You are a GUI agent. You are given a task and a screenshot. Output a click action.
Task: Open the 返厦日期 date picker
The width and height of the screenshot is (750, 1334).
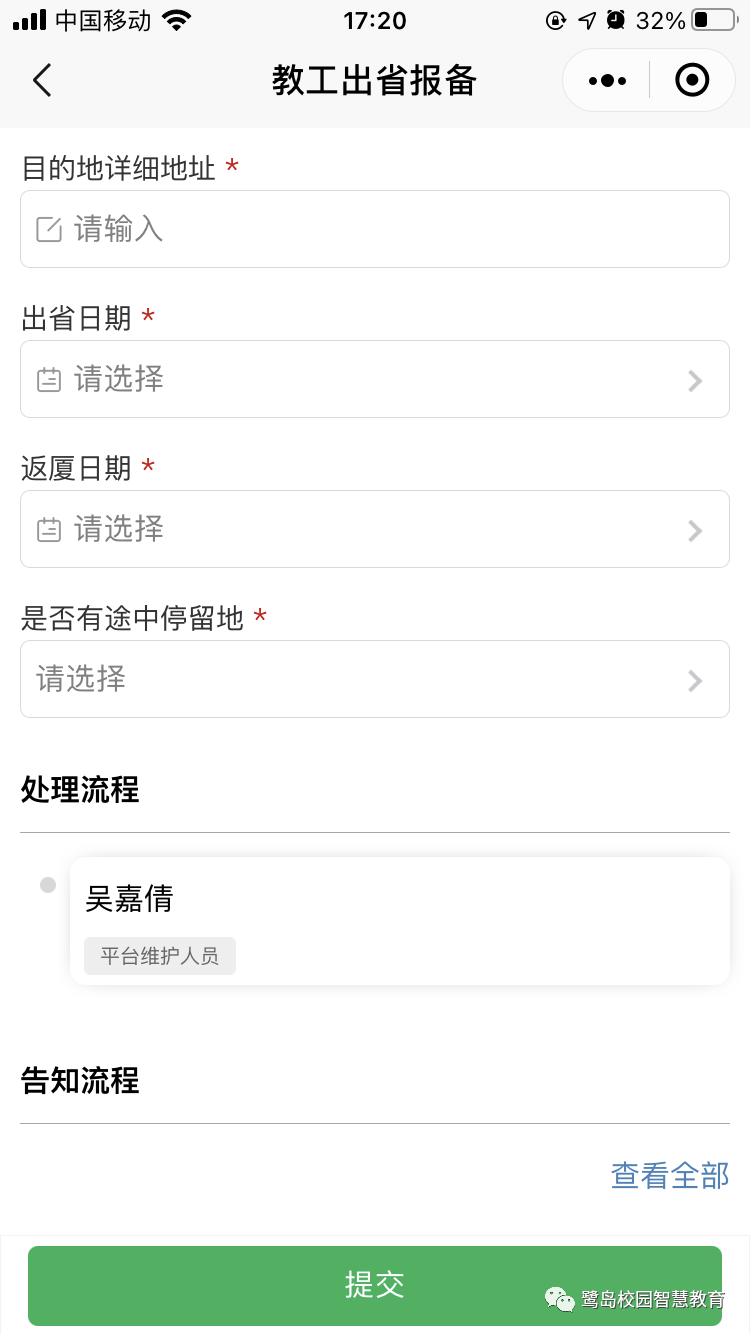coord(375,529)
